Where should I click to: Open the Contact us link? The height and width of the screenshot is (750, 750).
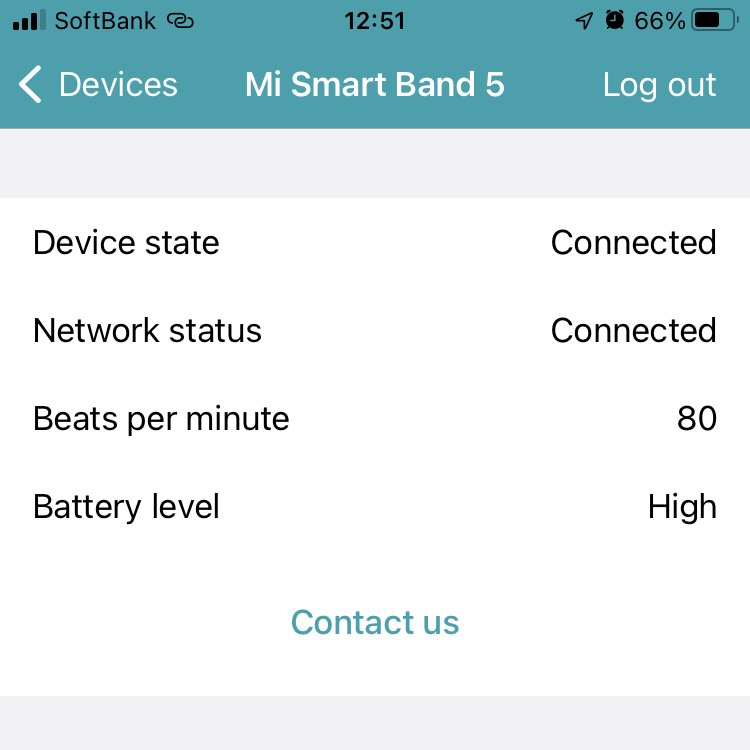click(x=375, y=622)
